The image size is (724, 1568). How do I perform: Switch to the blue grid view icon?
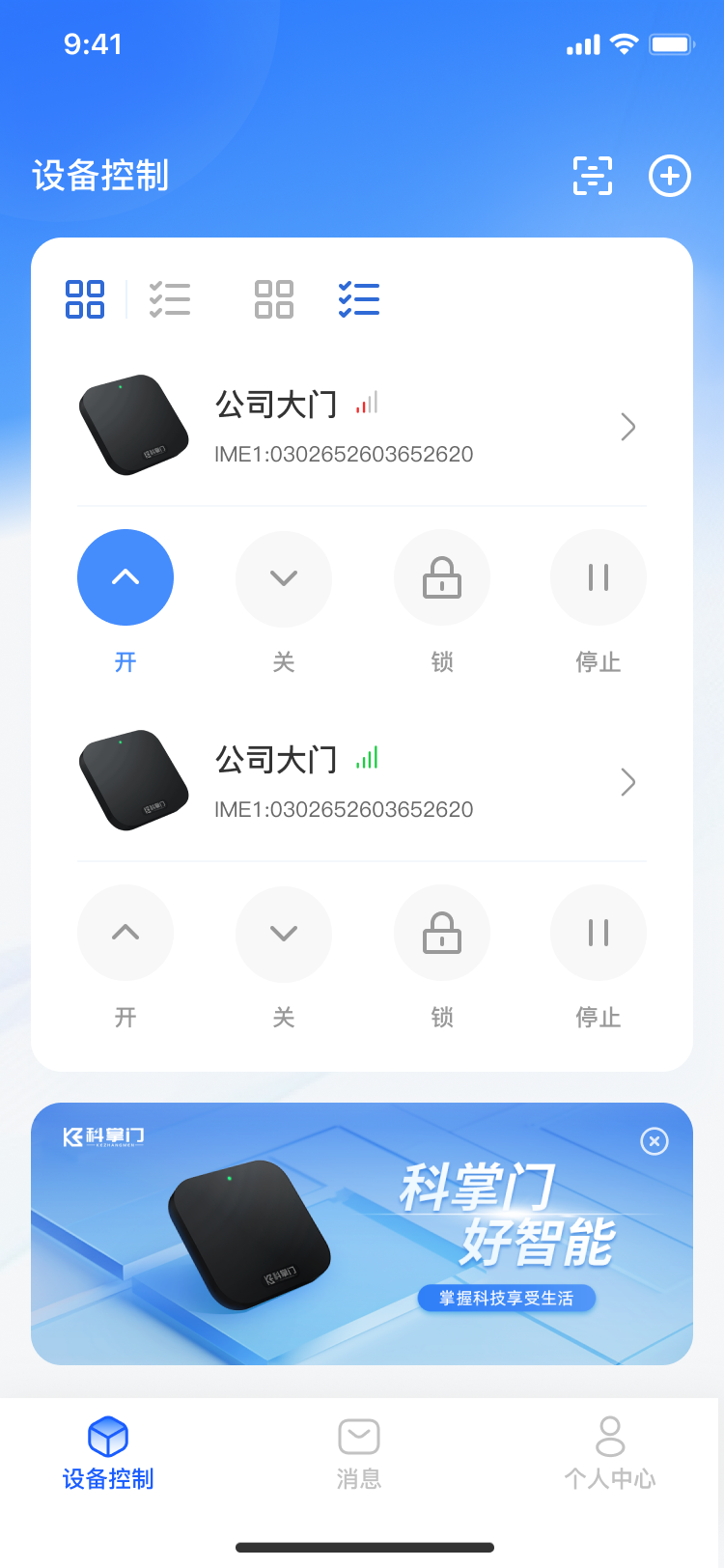(85, 299)
